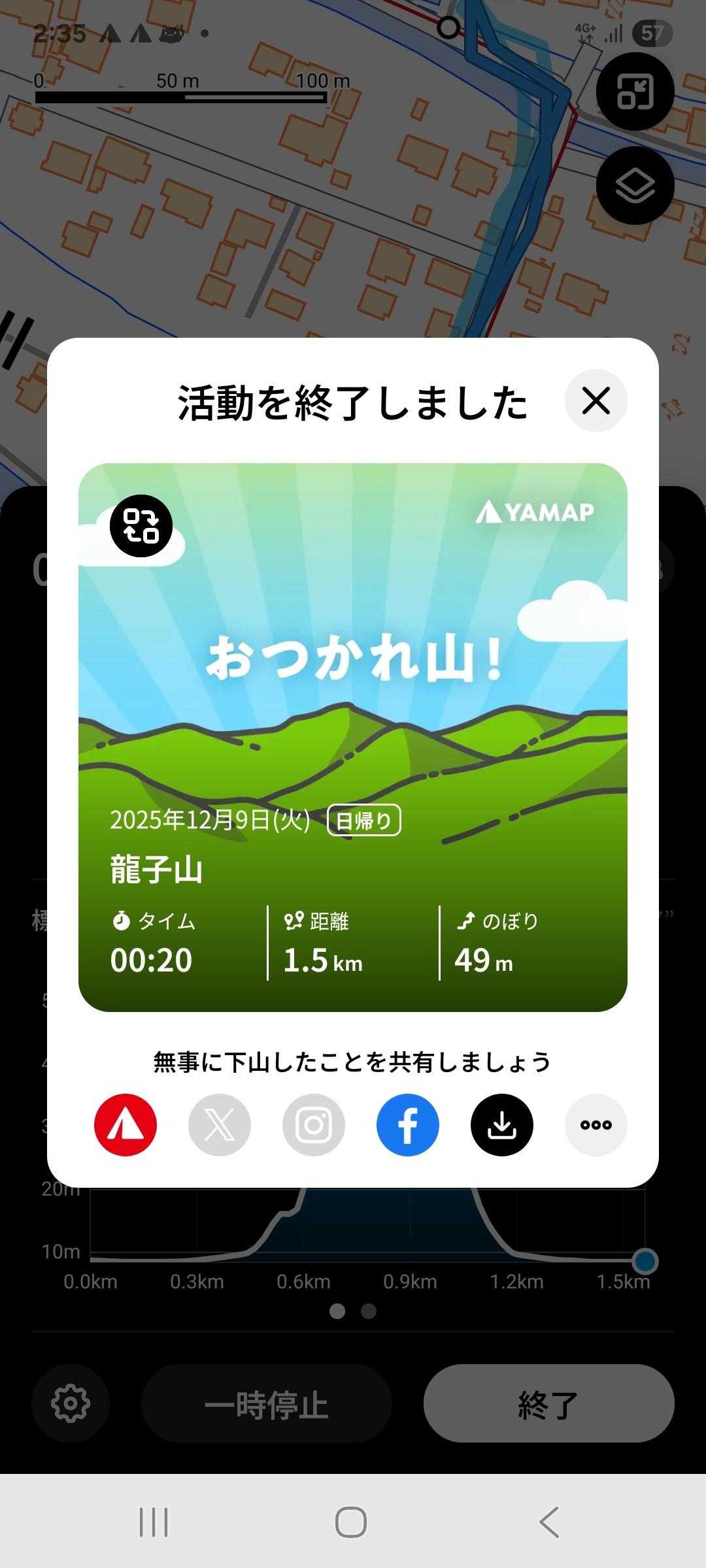Switch the share card design
The width and height of the screenshot is (706, 1568).
pos(141,526)
